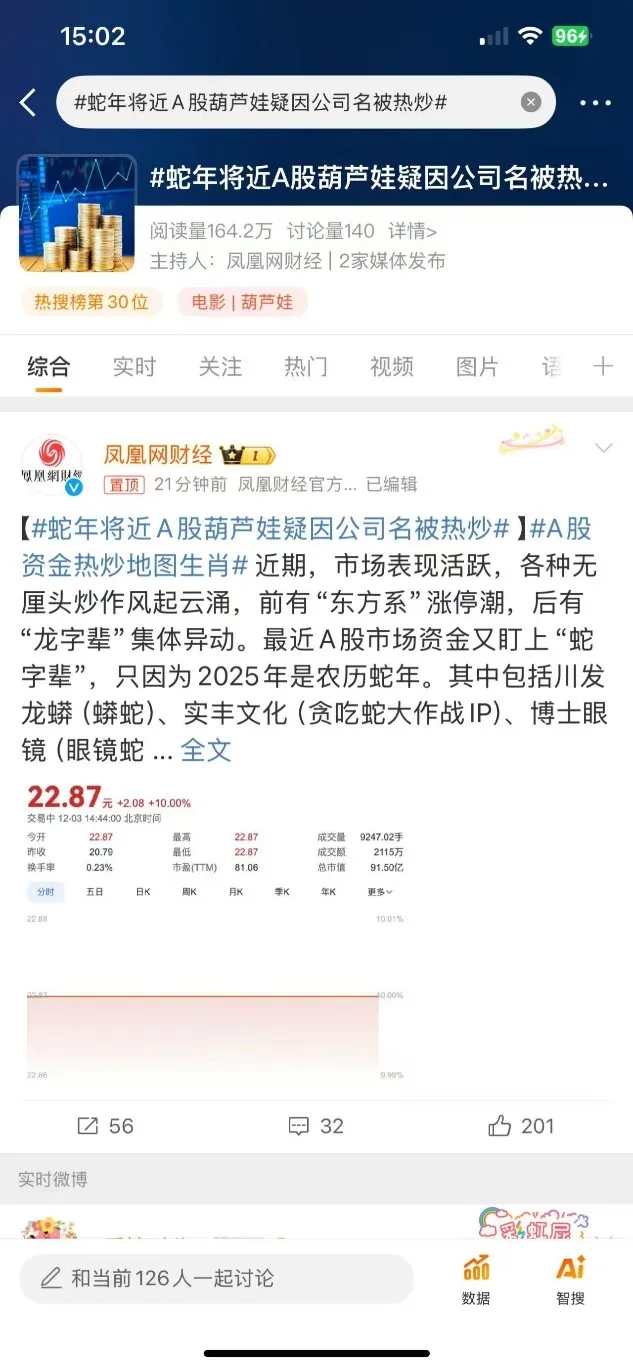
Task: Switch to the 实时 tab
Action: tap(134, 367)
